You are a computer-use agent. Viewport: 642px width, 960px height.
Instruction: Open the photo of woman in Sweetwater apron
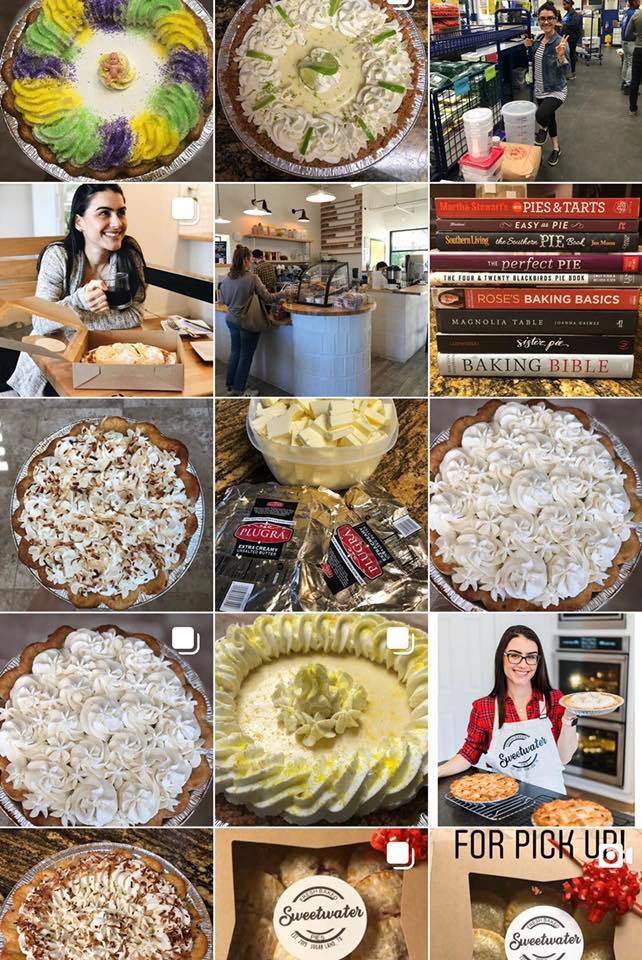[536, 720]
